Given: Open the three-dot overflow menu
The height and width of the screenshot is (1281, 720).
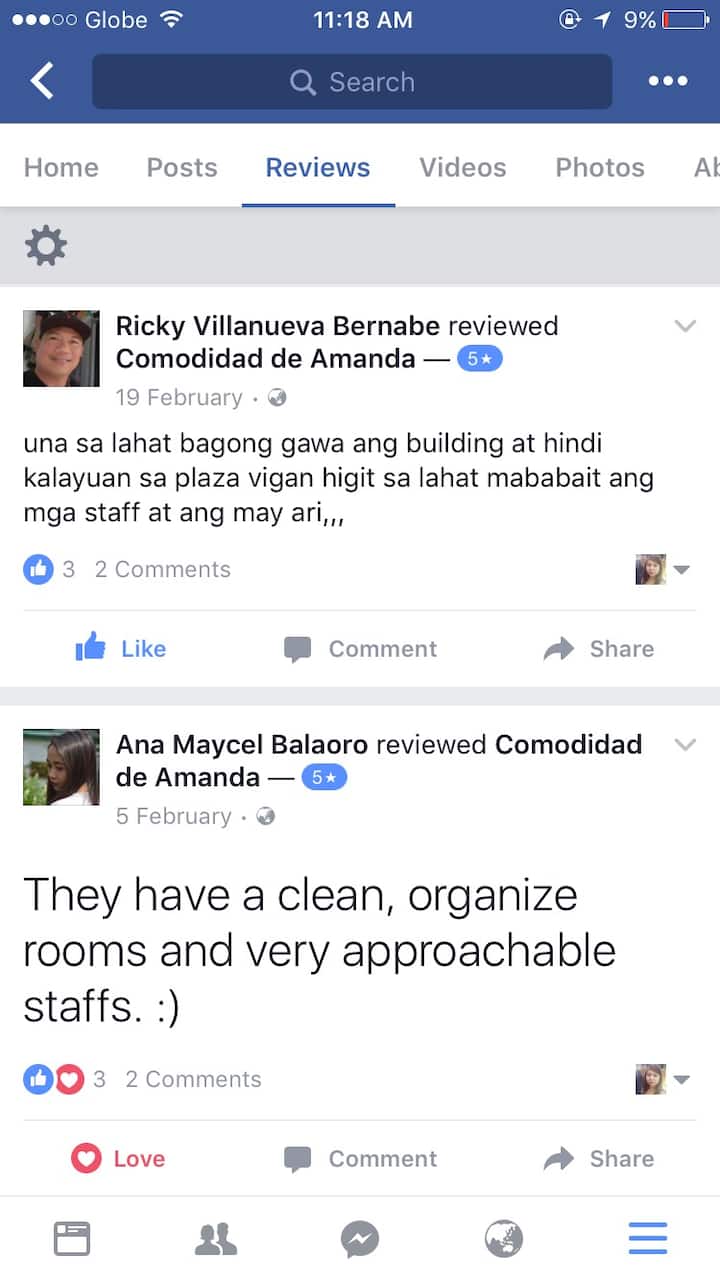Looking at the screenshot, I should (x=667, y=82).
